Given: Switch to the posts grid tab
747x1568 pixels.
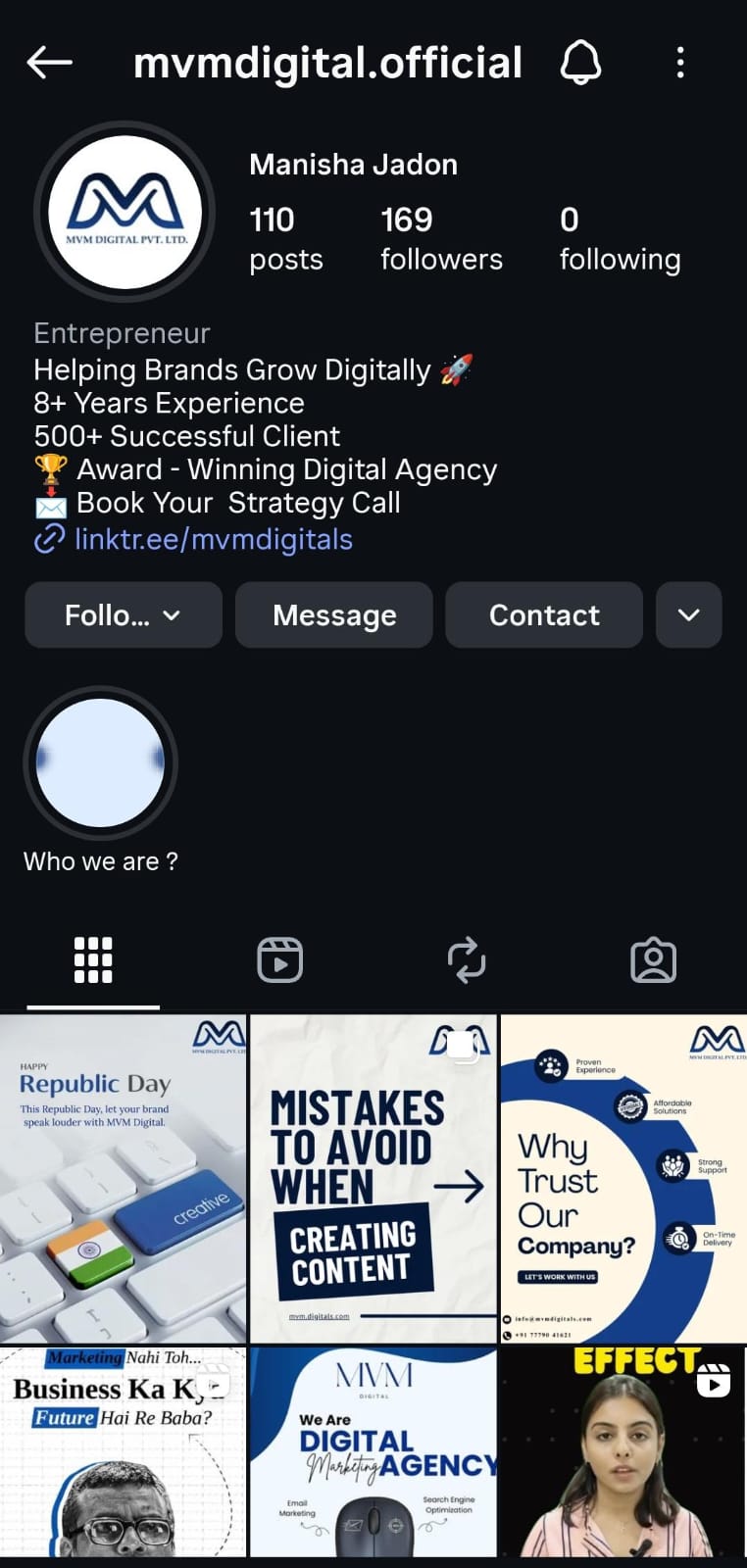Looking at the screenshot, I should tap(93, 960).
